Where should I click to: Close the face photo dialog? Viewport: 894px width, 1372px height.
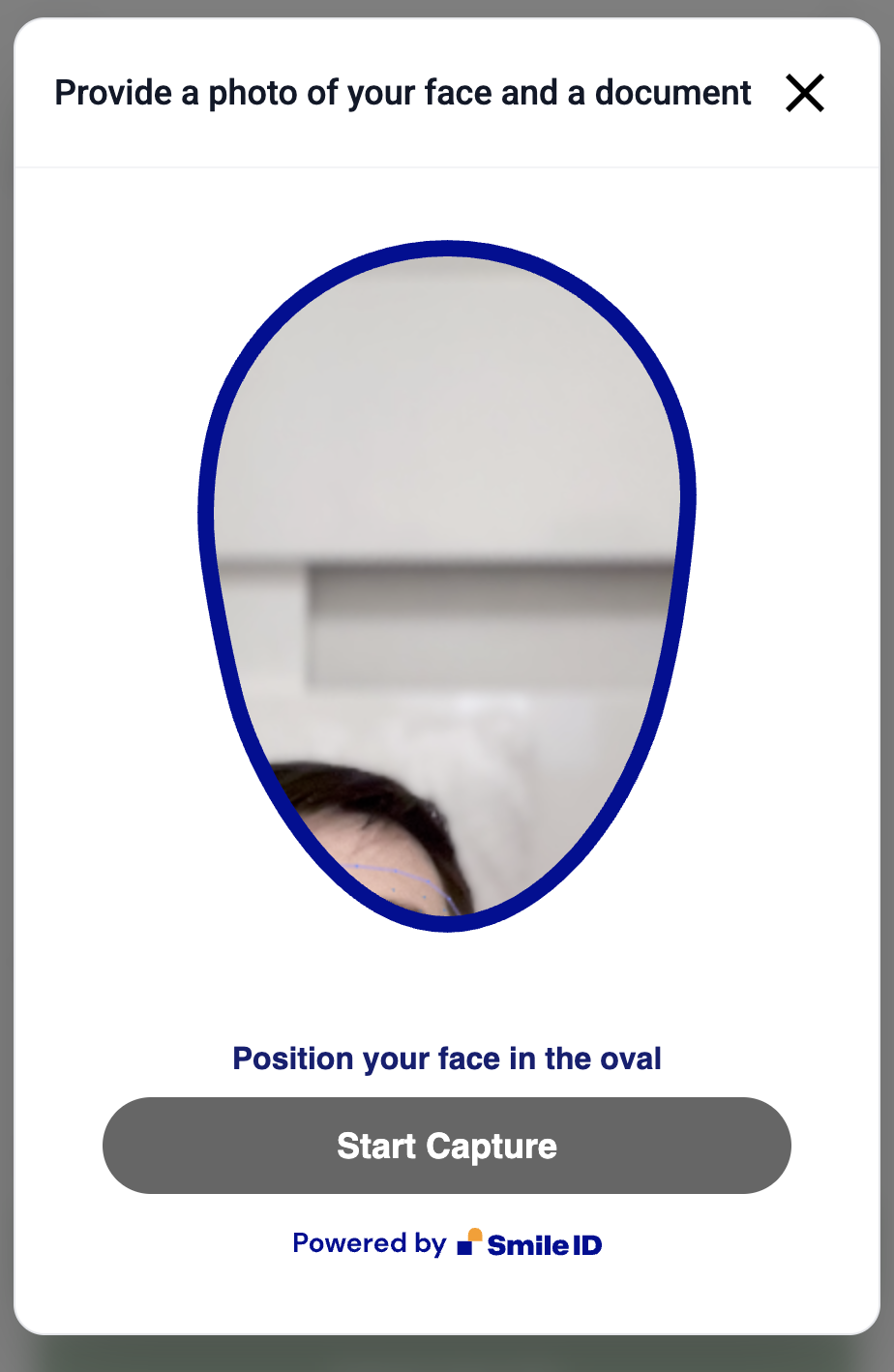804,94
